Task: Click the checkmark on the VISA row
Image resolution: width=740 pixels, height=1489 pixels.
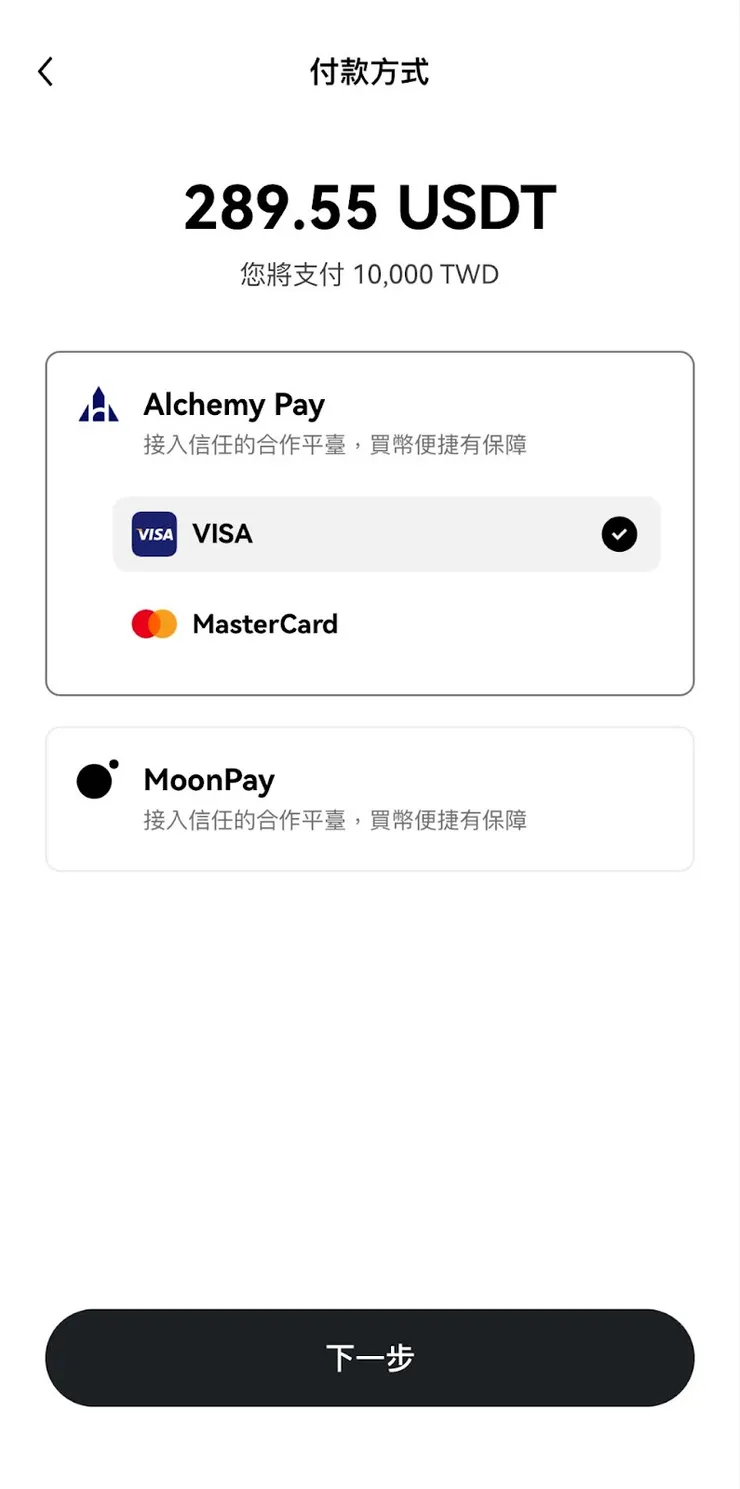Action: tap(619, 534)
